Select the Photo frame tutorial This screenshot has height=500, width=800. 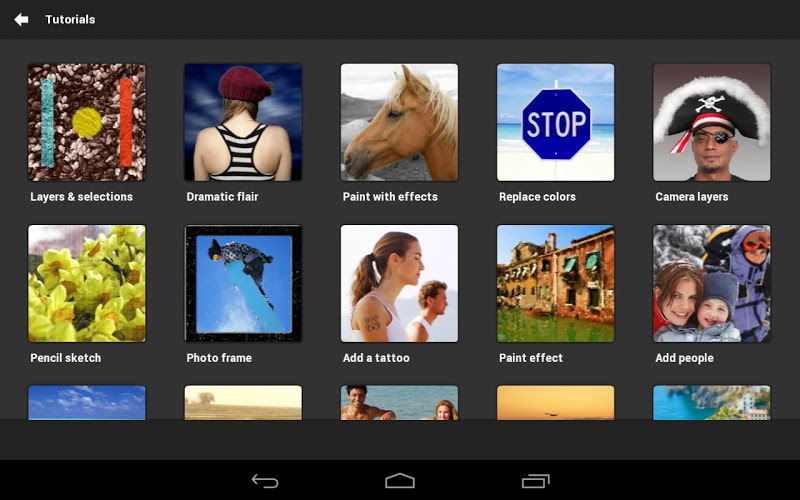pyautogui.click(x=243, y=284)
